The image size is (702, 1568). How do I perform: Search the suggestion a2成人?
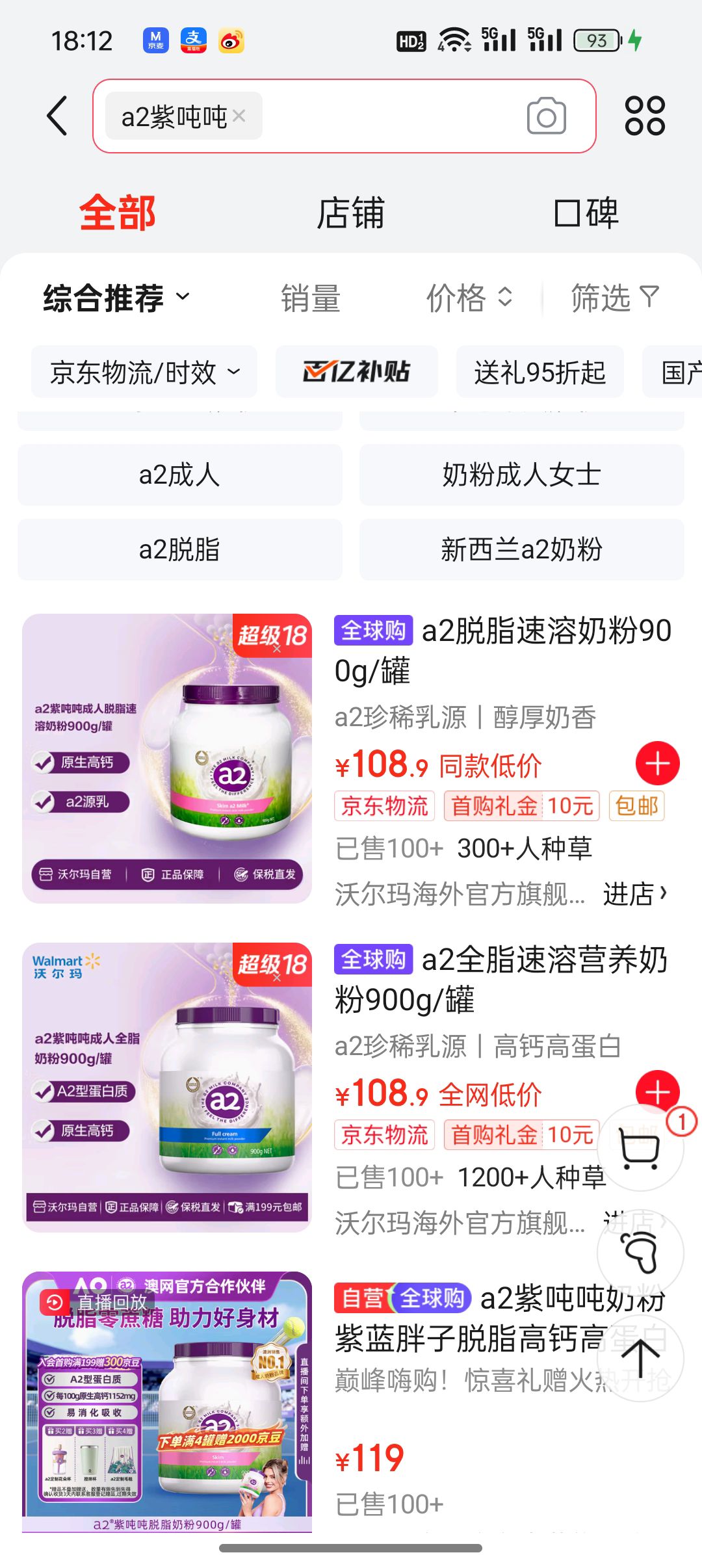[179, 475]
